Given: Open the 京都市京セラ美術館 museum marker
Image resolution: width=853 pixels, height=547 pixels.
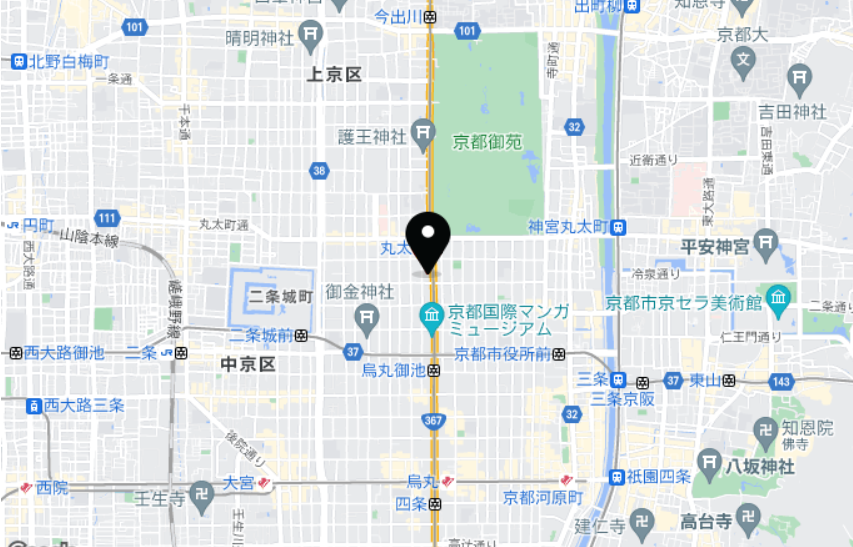Looking at the screenshot, I should click(779, 298).
